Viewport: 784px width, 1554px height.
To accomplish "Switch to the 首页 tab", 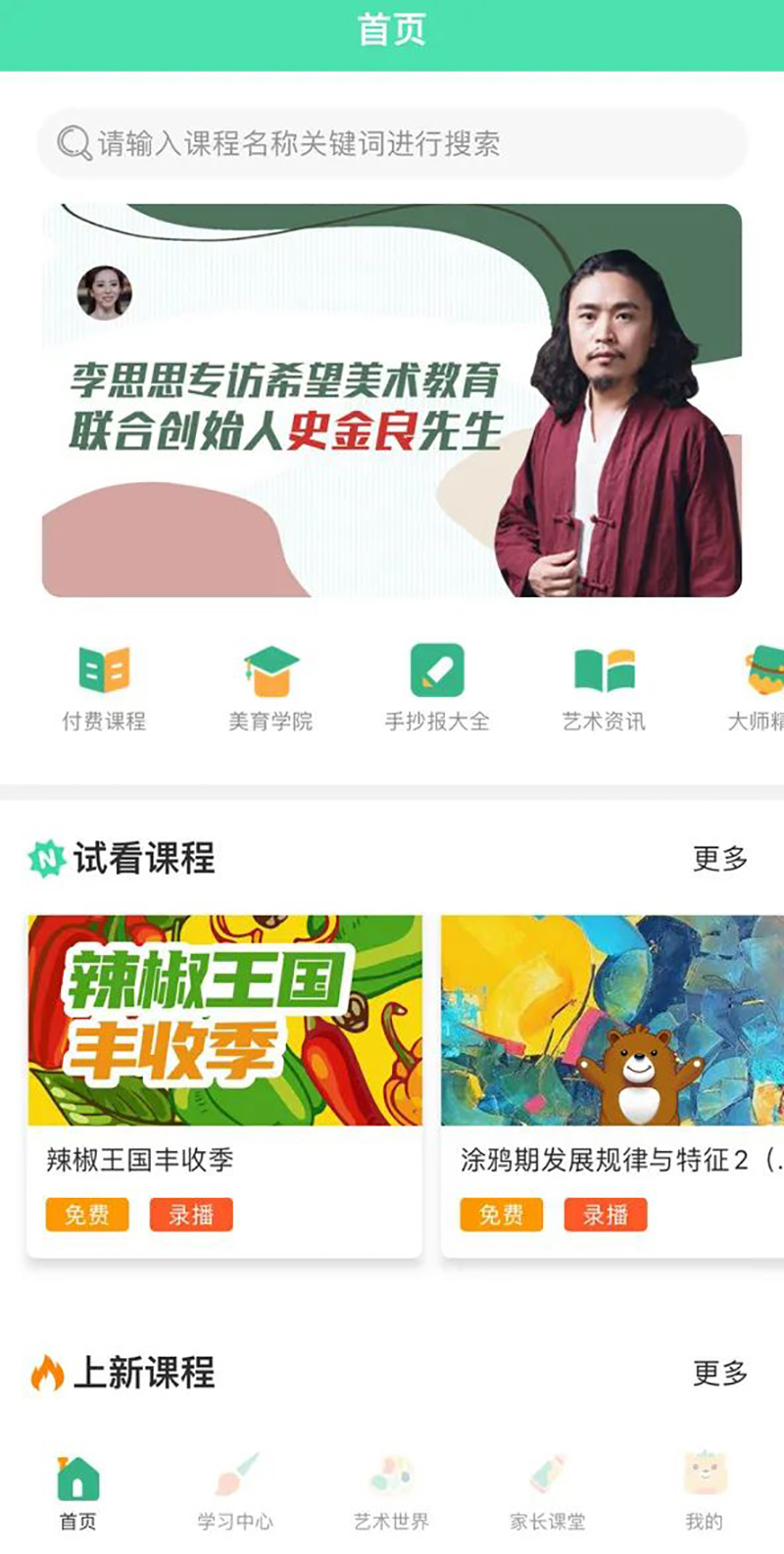I will pyautogui.click(x=78, y=1494).
